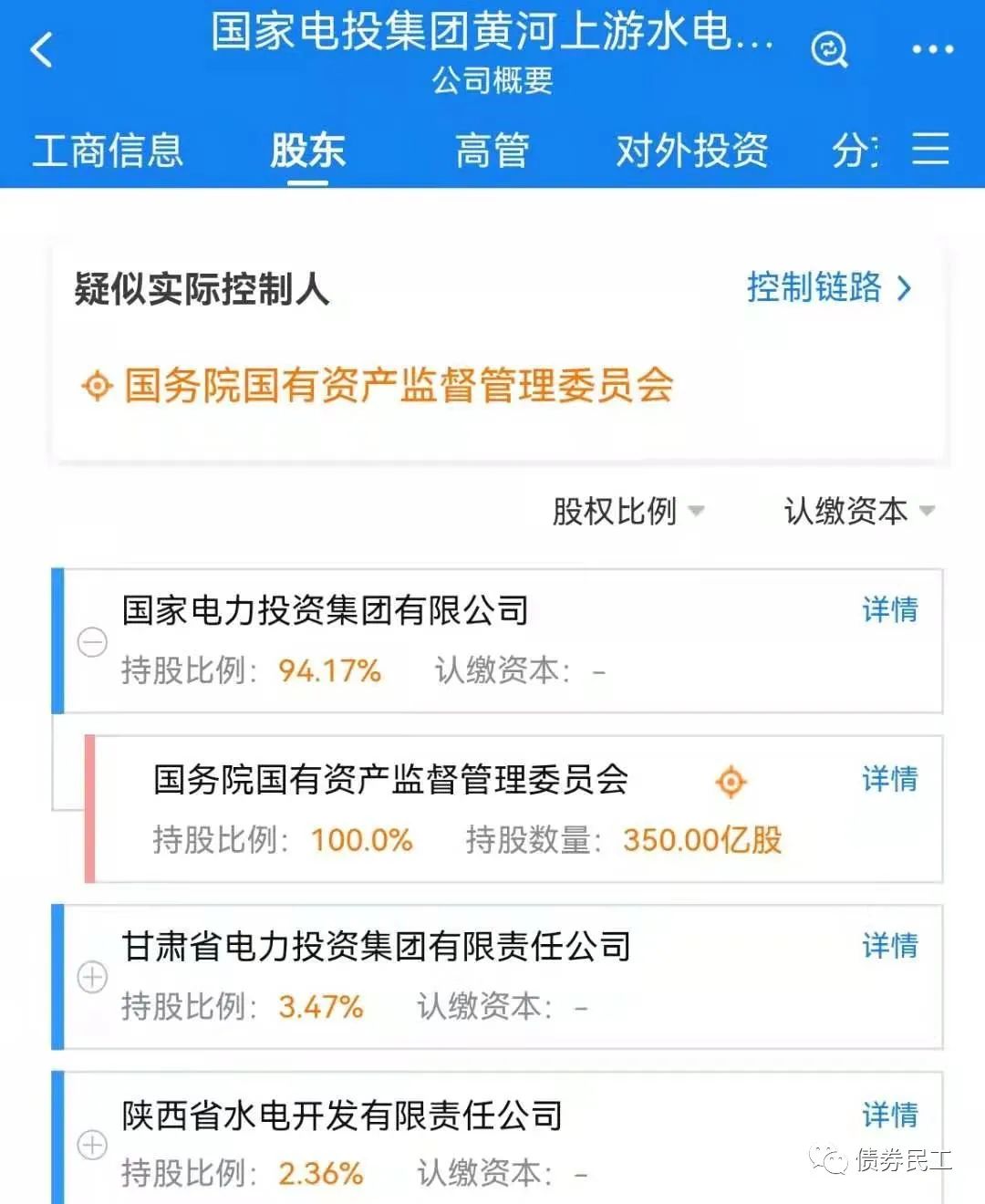Switch to the 对外投资 tab
Viewport: 985px width, 1204px height.
(691, 150)
